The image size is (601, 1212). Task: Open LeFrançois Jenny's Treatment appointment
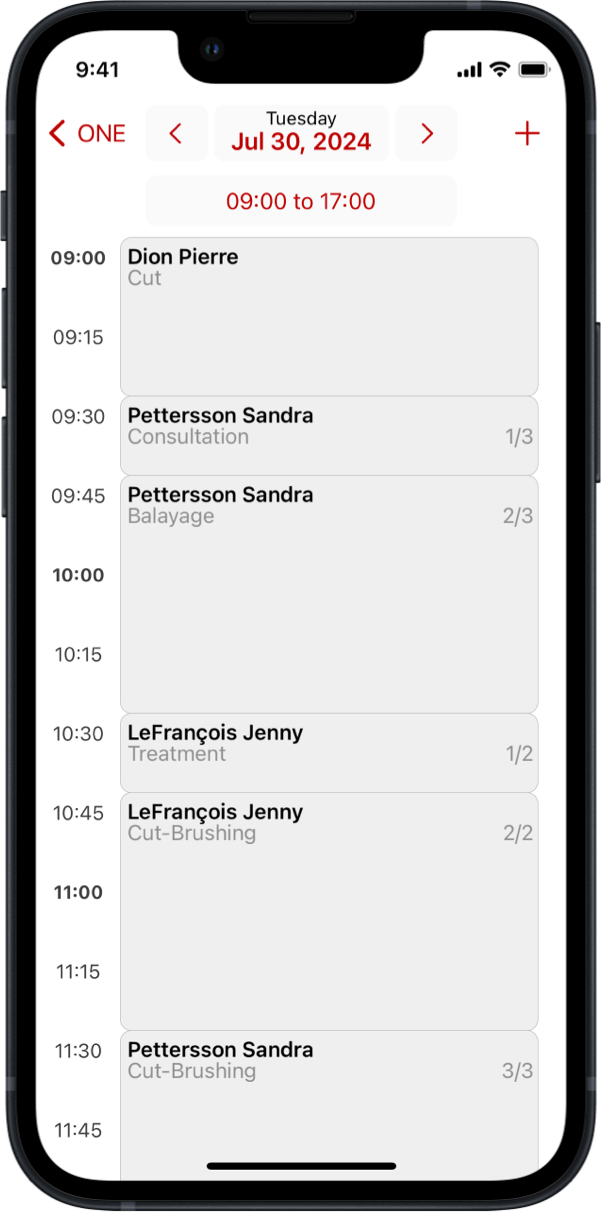pyautogui.click(x=329, y=753)
